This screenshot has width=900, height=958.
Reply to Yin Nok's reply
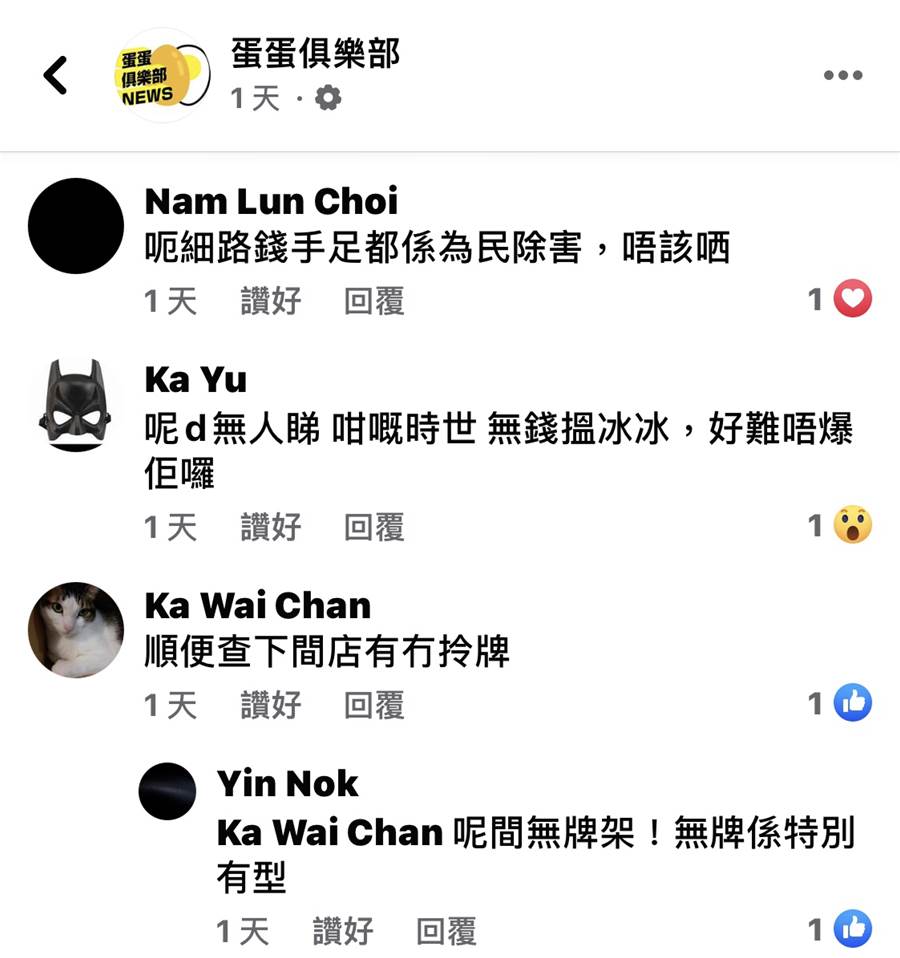coord(446,932)
